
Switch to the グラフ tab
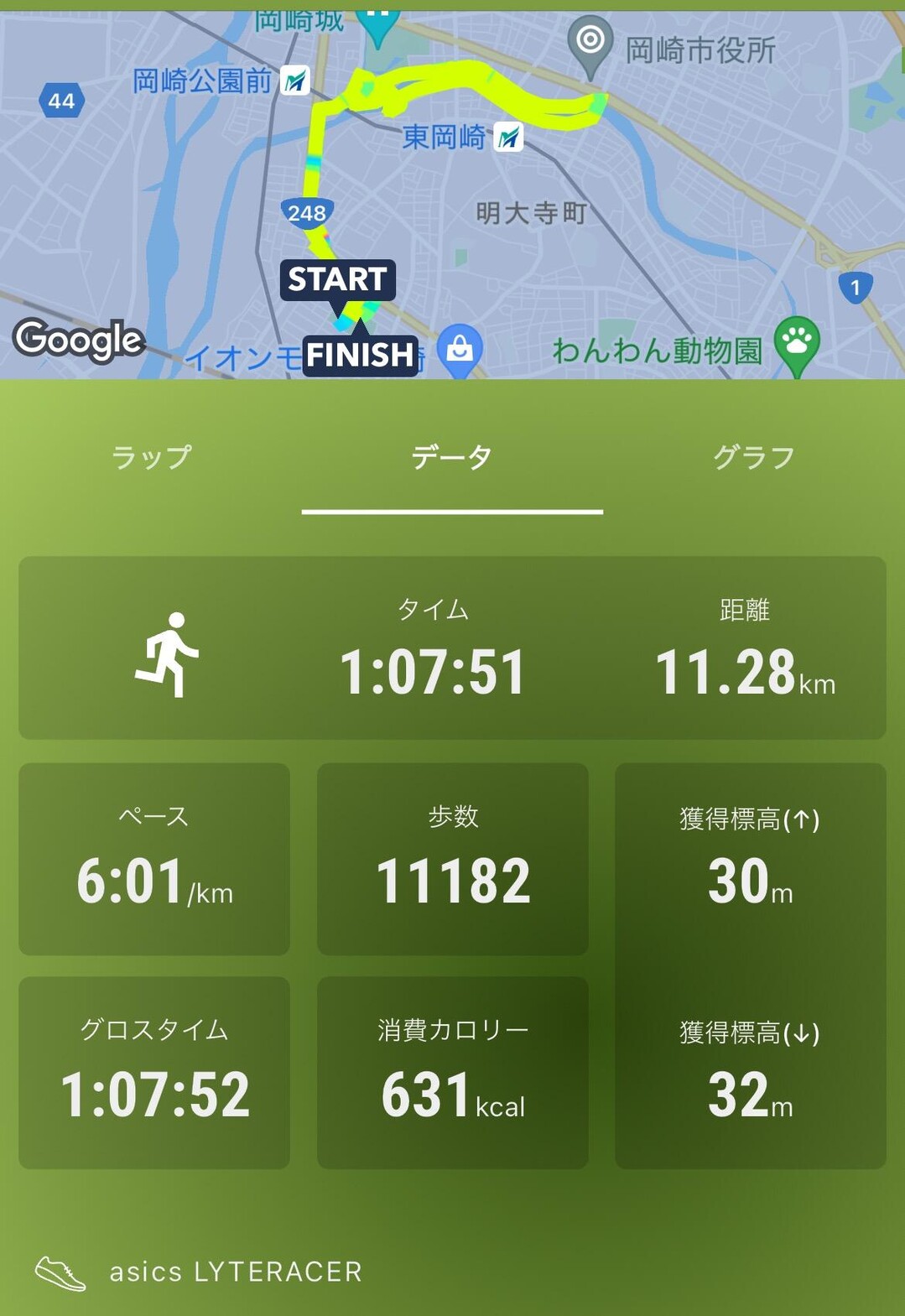pyautogui.click(x=753, y=456)
